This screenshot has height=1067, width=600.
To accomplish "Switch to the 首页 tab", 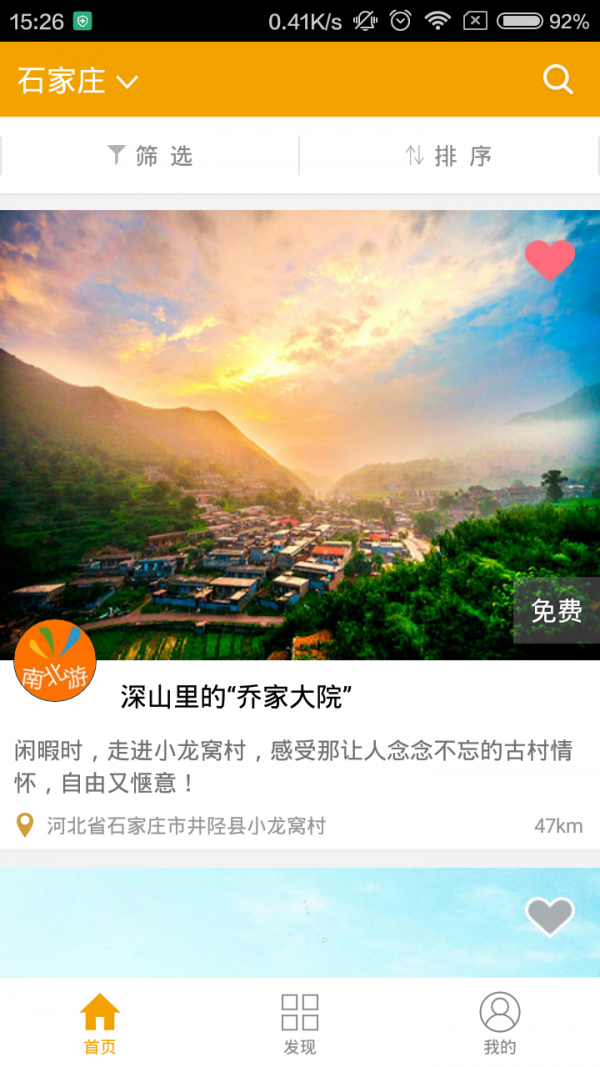I will point(100,1023).
